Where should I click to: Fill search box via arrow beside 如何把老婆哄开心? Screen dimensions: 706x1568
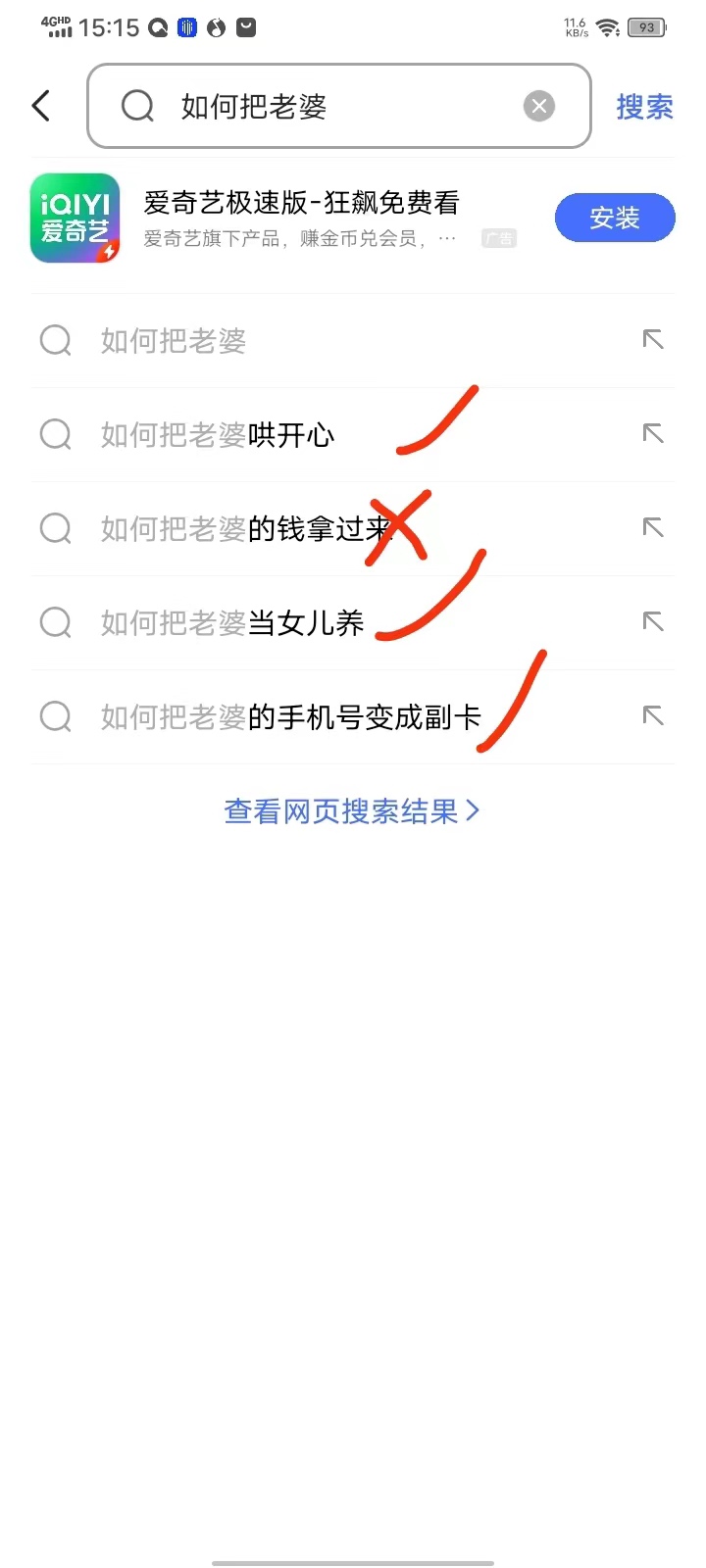[653, 434]
